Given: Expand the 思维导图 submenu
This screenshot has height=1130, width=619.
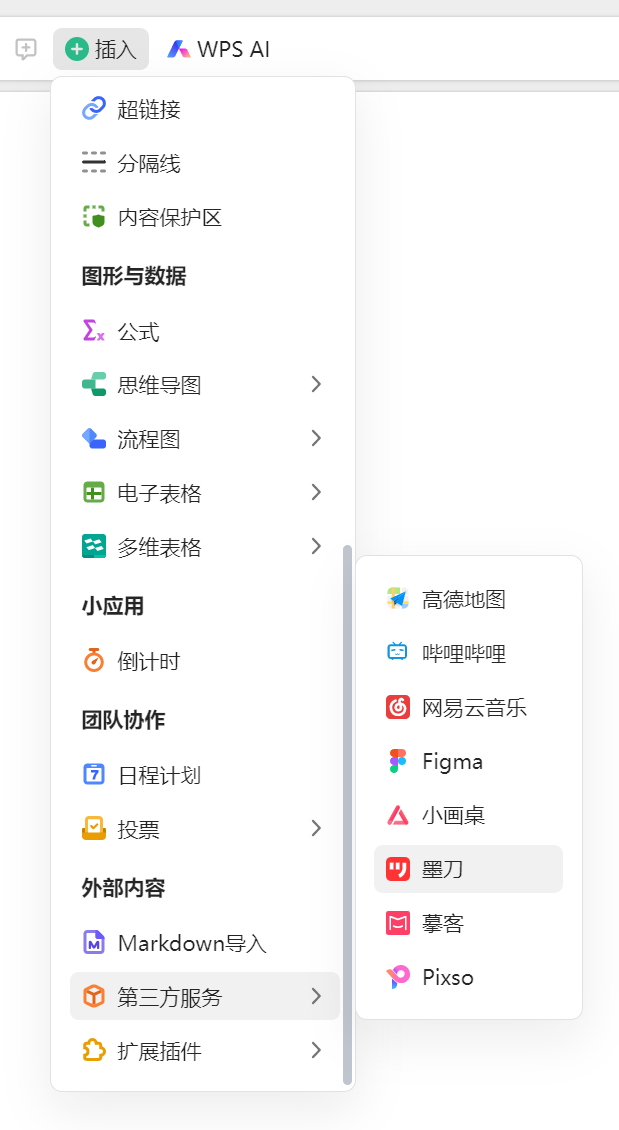Looking at the screenshot, I should [x=205, y=385].
